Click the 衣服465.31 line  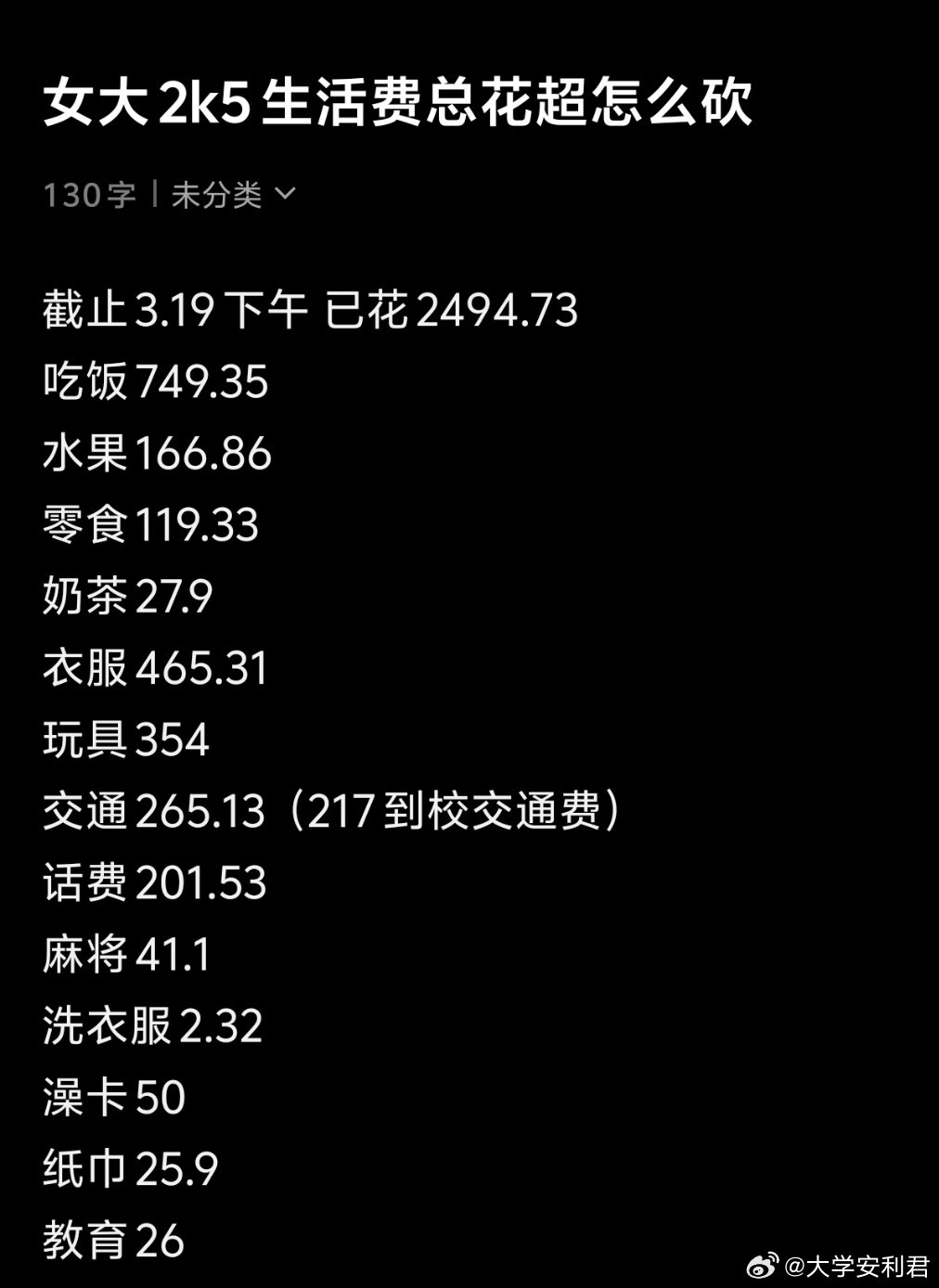156,666
